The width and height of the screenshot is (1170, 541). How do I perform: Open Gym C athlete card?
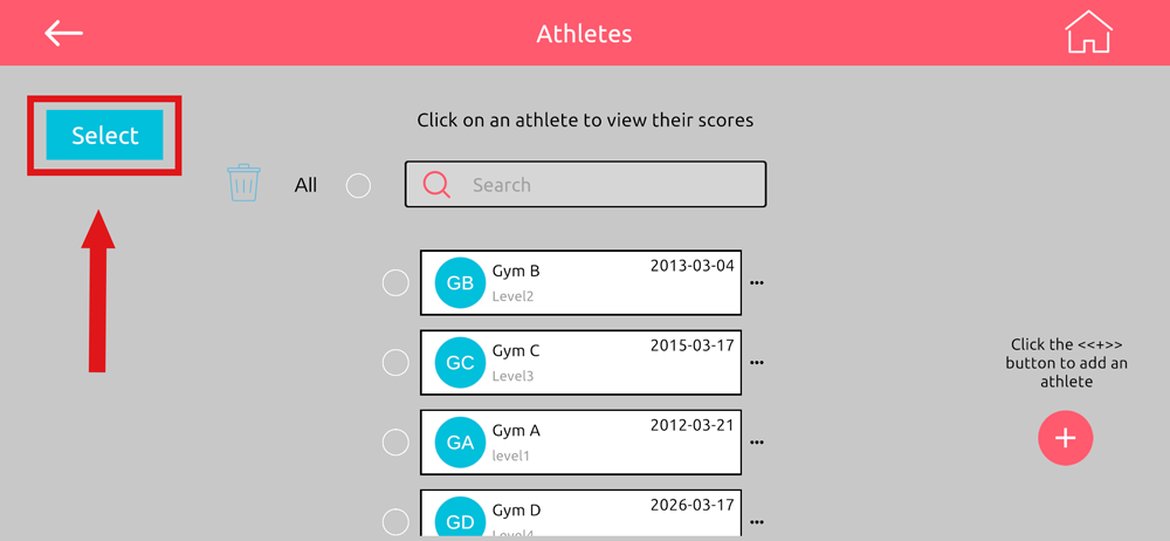click(580, 362)
